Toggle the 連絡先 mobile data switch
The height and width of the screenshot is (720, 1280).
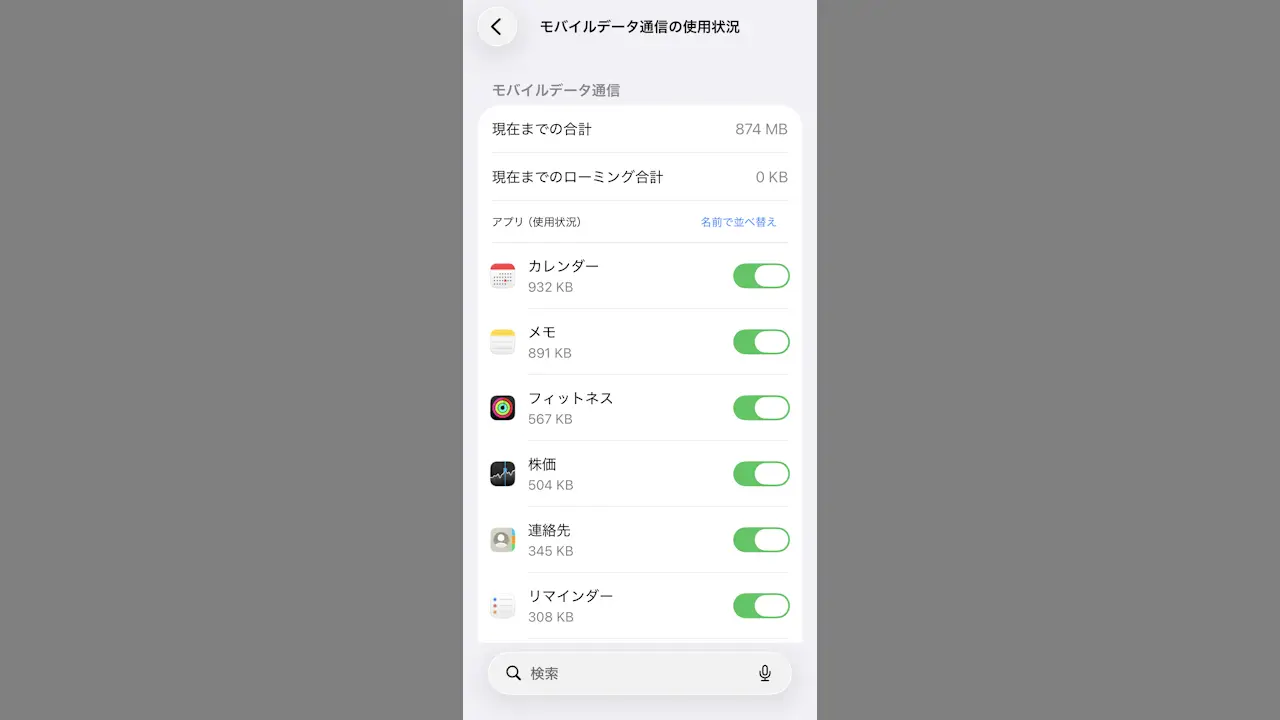[x=761, y=540]
